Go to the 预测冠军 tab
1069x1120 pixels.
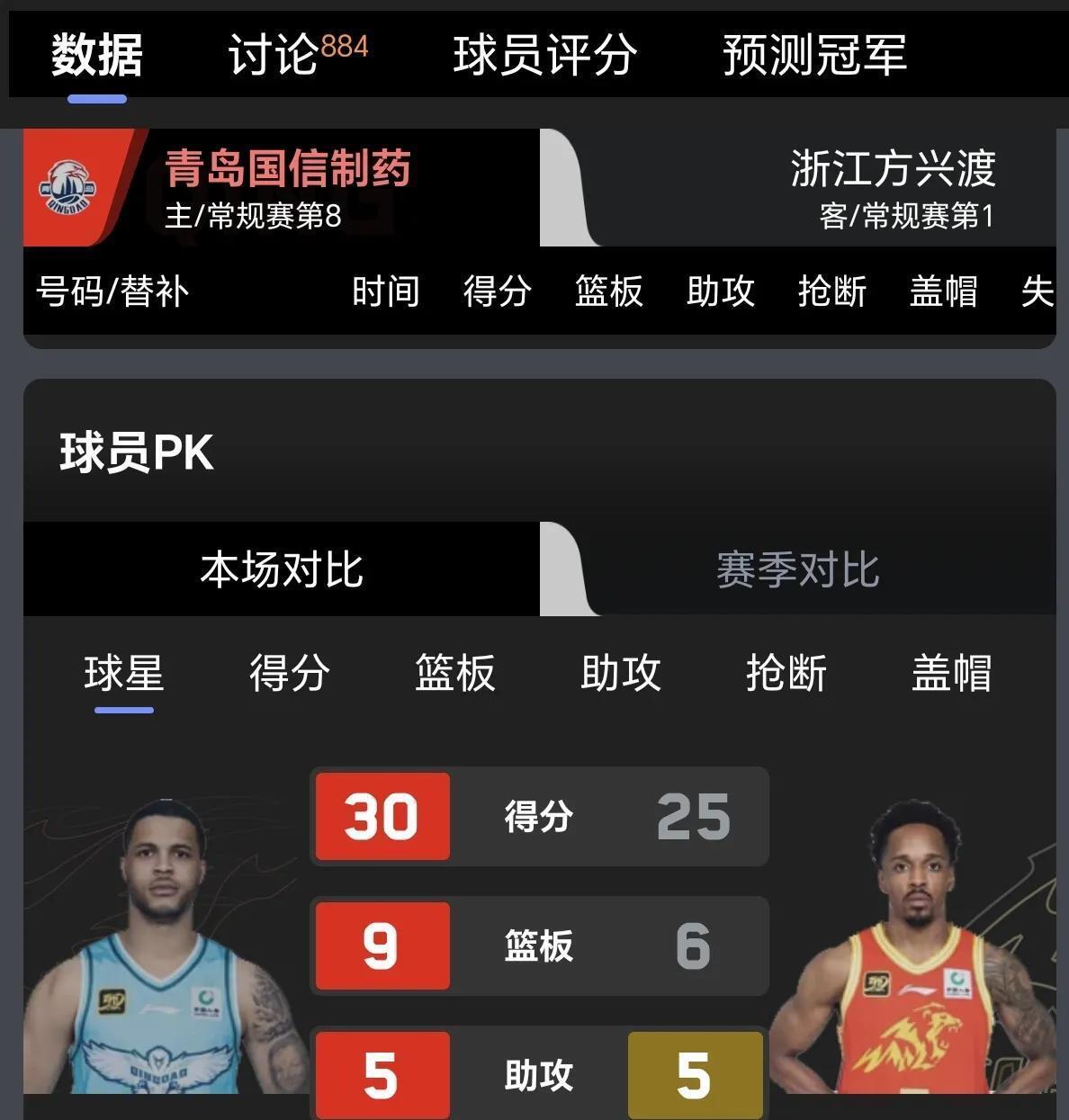(813, 54)
